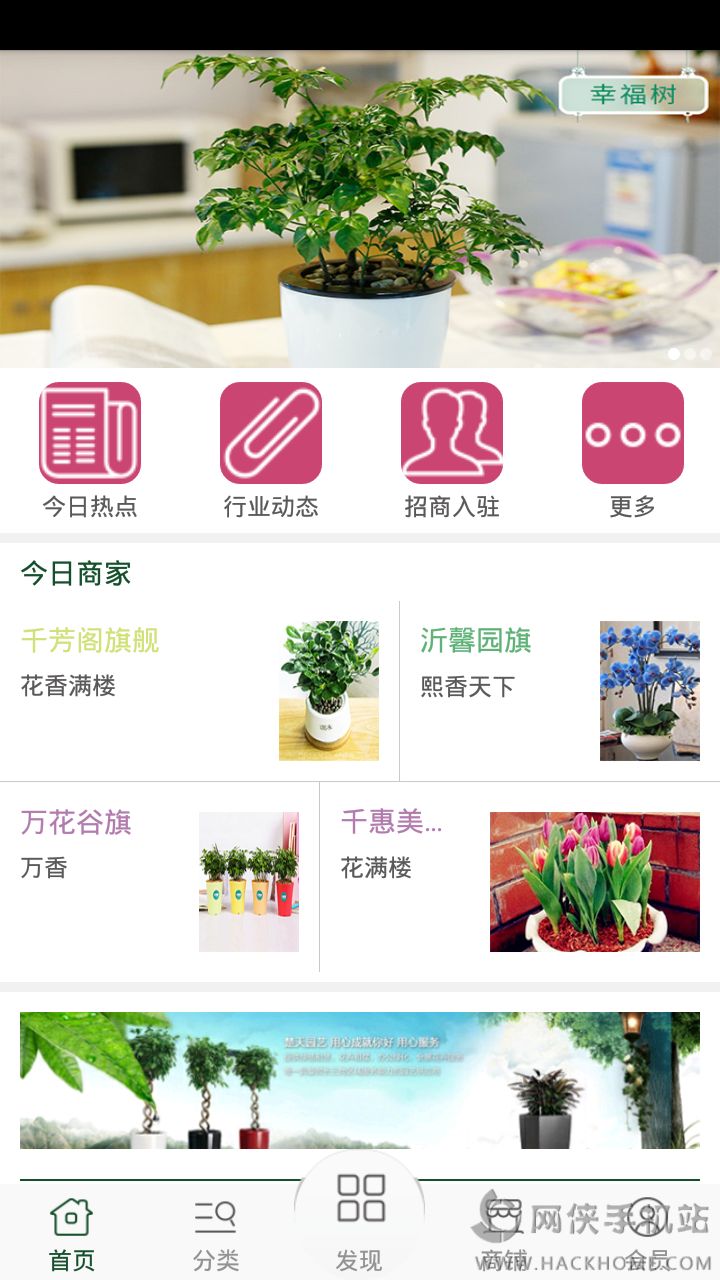Select the 千惠美 tulip merchant card
This screenshot has width=720, height=1280.
(520, 880)
